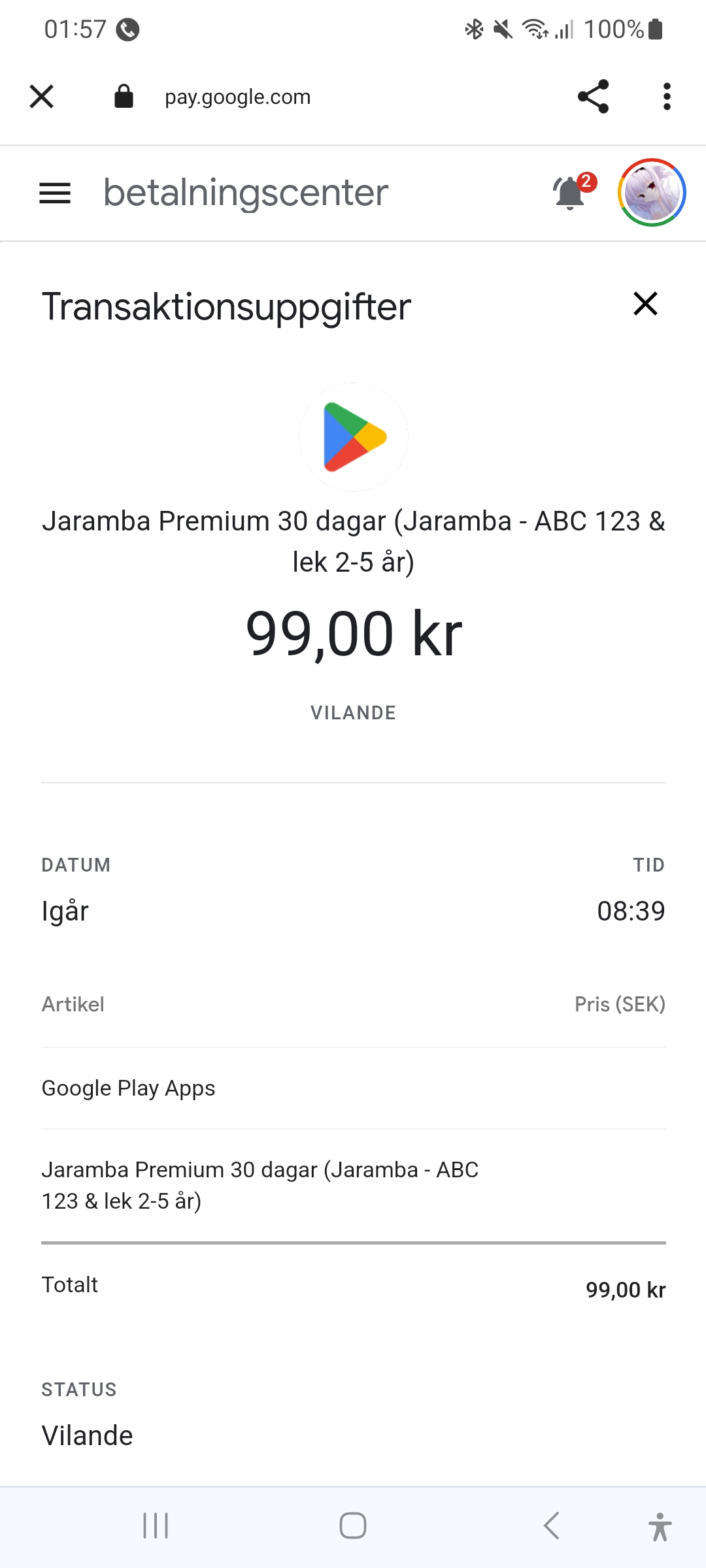The height and width of the screenshot is (1568, 706).
Task: Go to the home screen
Action: pyautogui.click(x=353, y=1526)
